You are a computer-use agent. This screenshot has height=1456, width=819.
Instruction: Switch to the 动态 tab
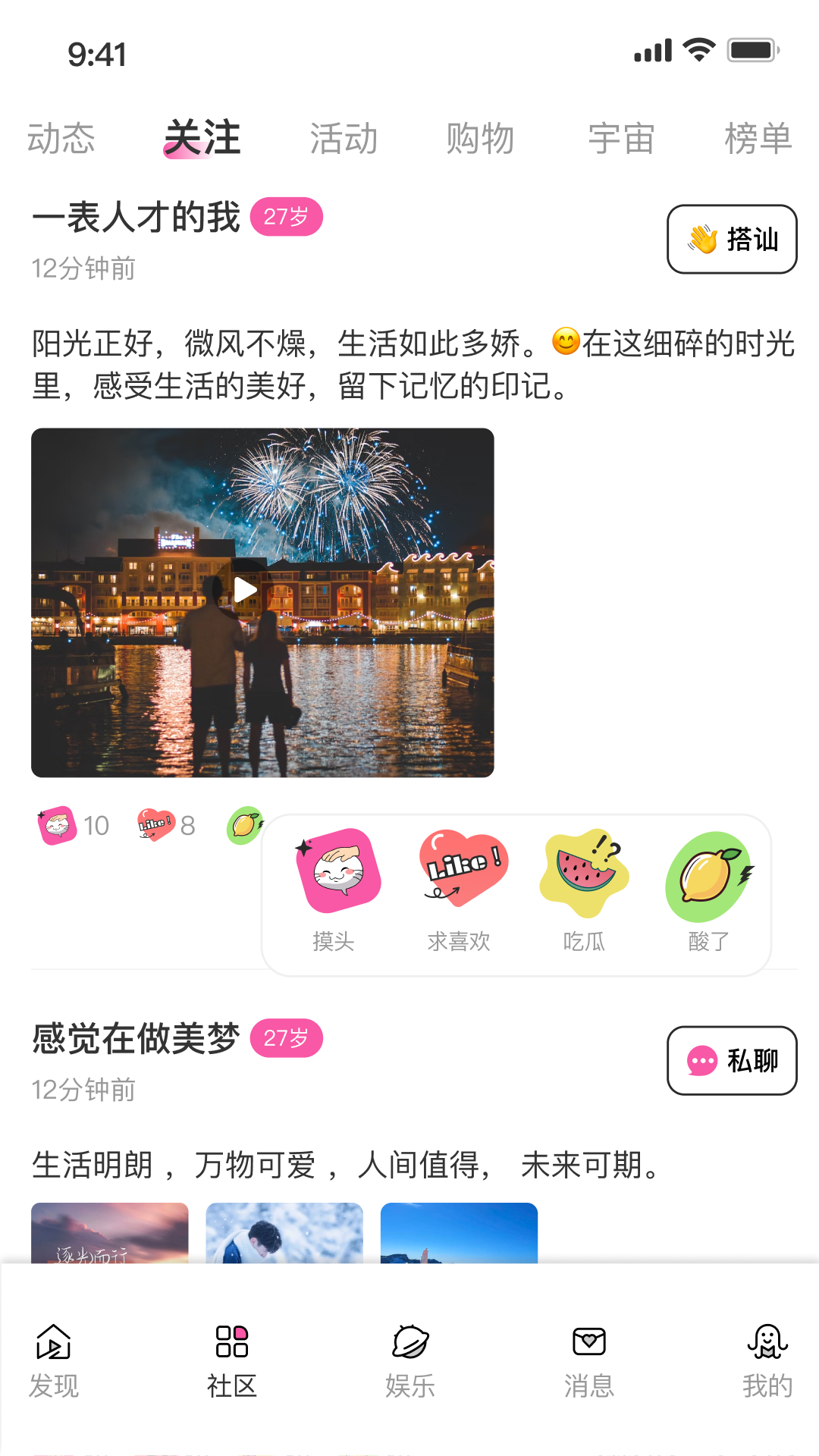[63, 139]
